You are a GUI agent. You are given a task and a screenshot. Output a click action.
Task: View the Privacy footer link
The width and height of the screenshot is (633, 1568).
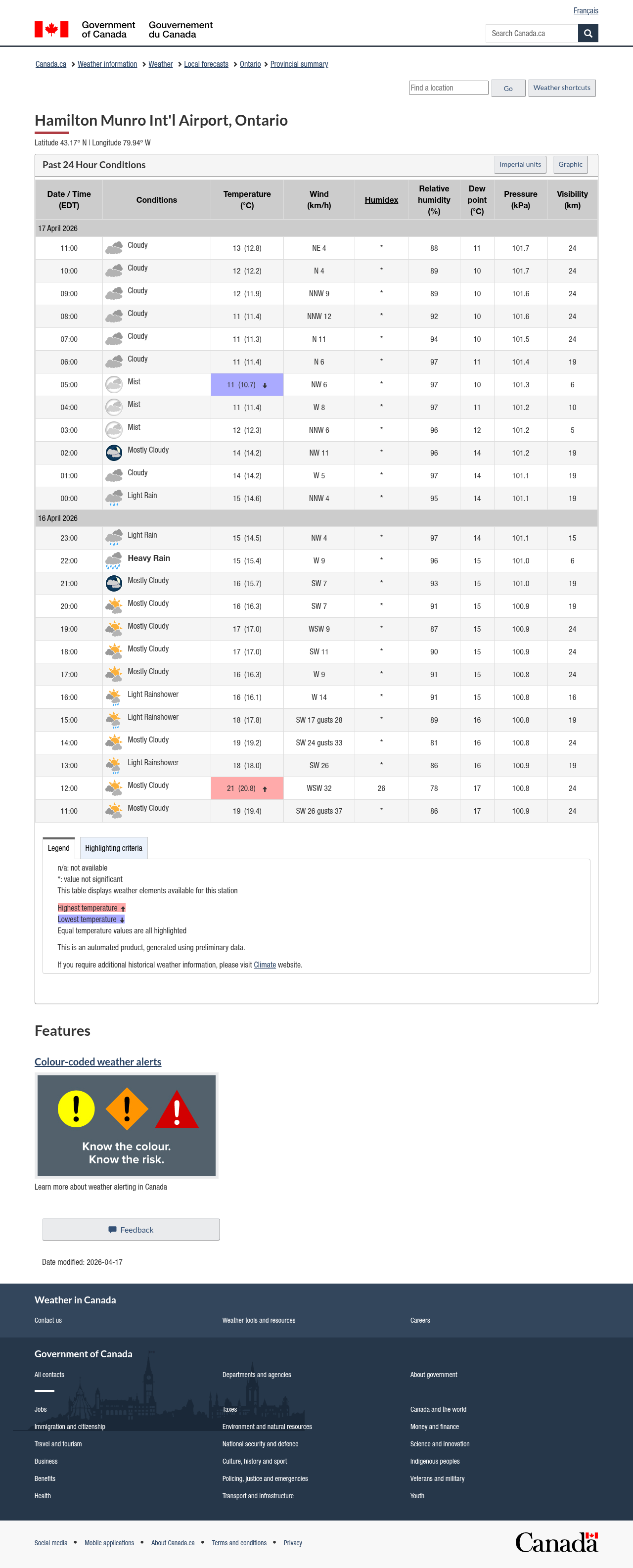[x=292, y=1543]
